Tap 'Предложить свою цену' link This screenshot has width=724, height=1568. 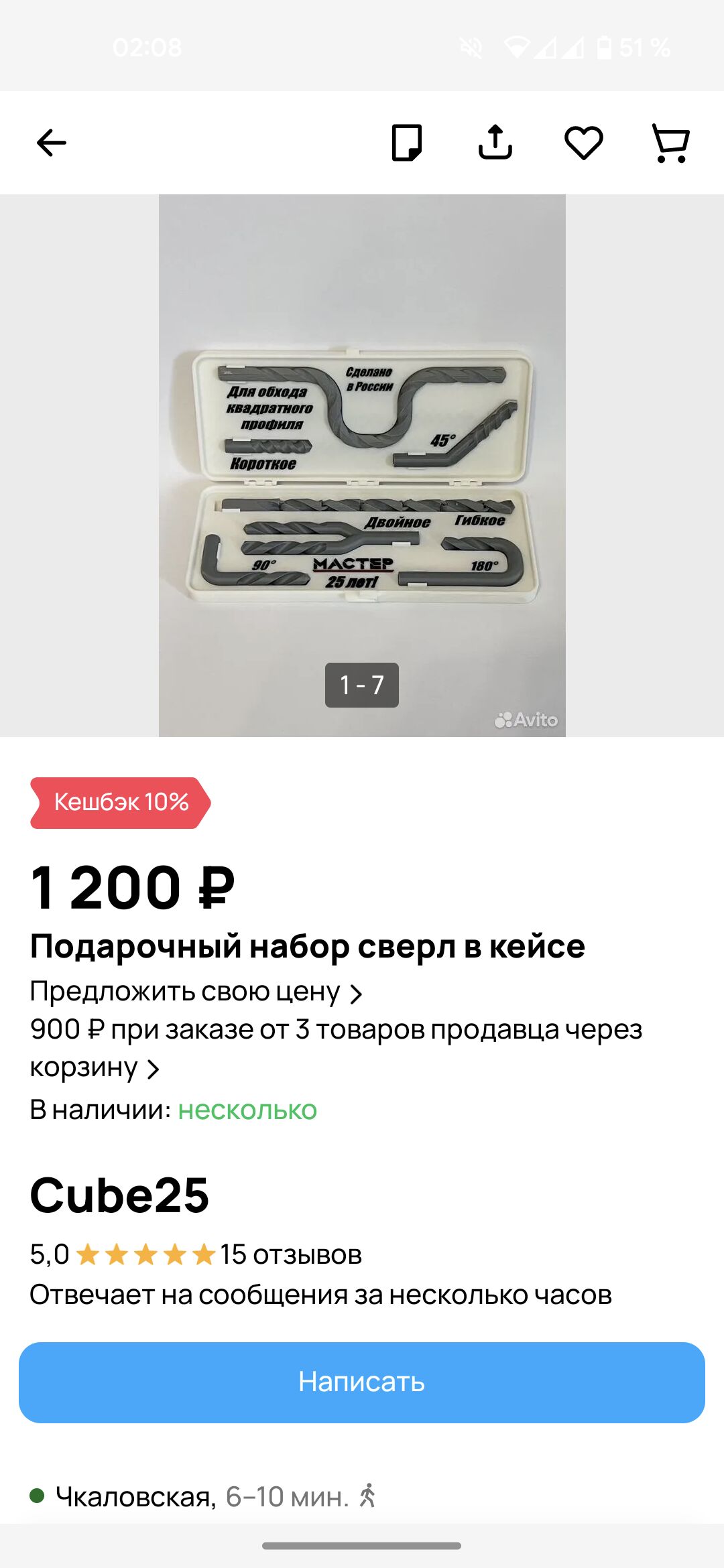click(x=196, y=992)
